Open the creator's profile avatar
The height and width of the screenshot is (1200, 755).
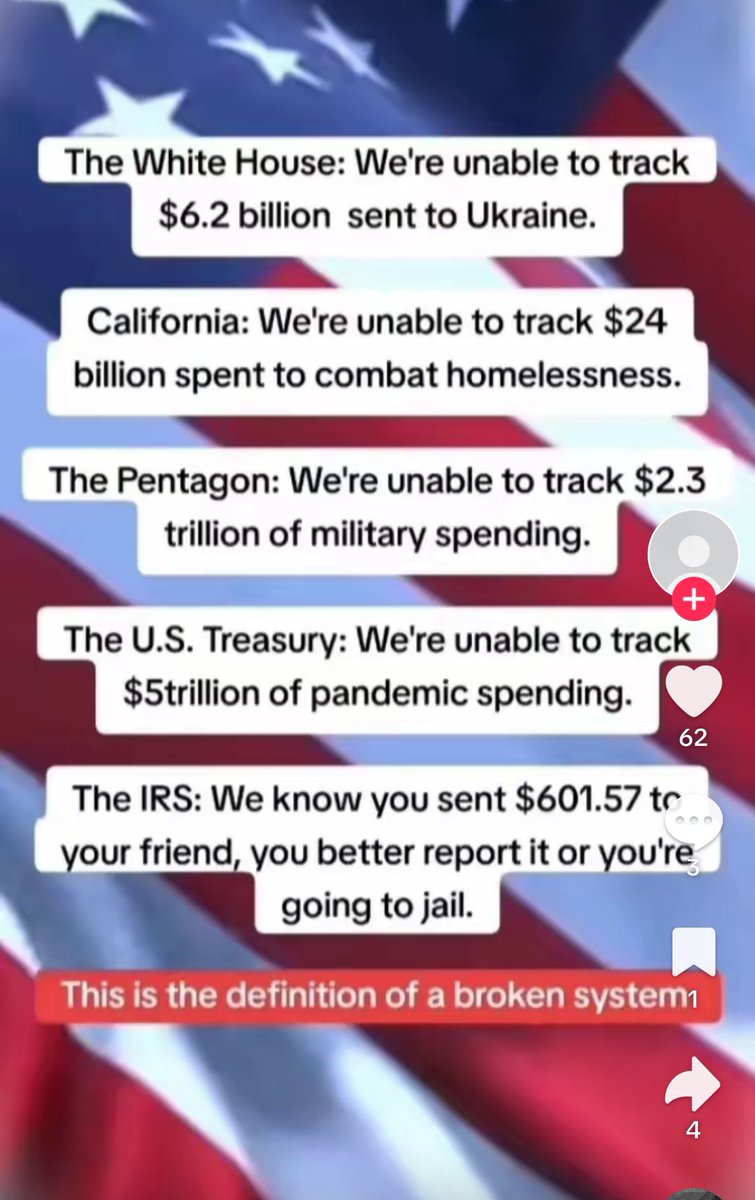693,553
